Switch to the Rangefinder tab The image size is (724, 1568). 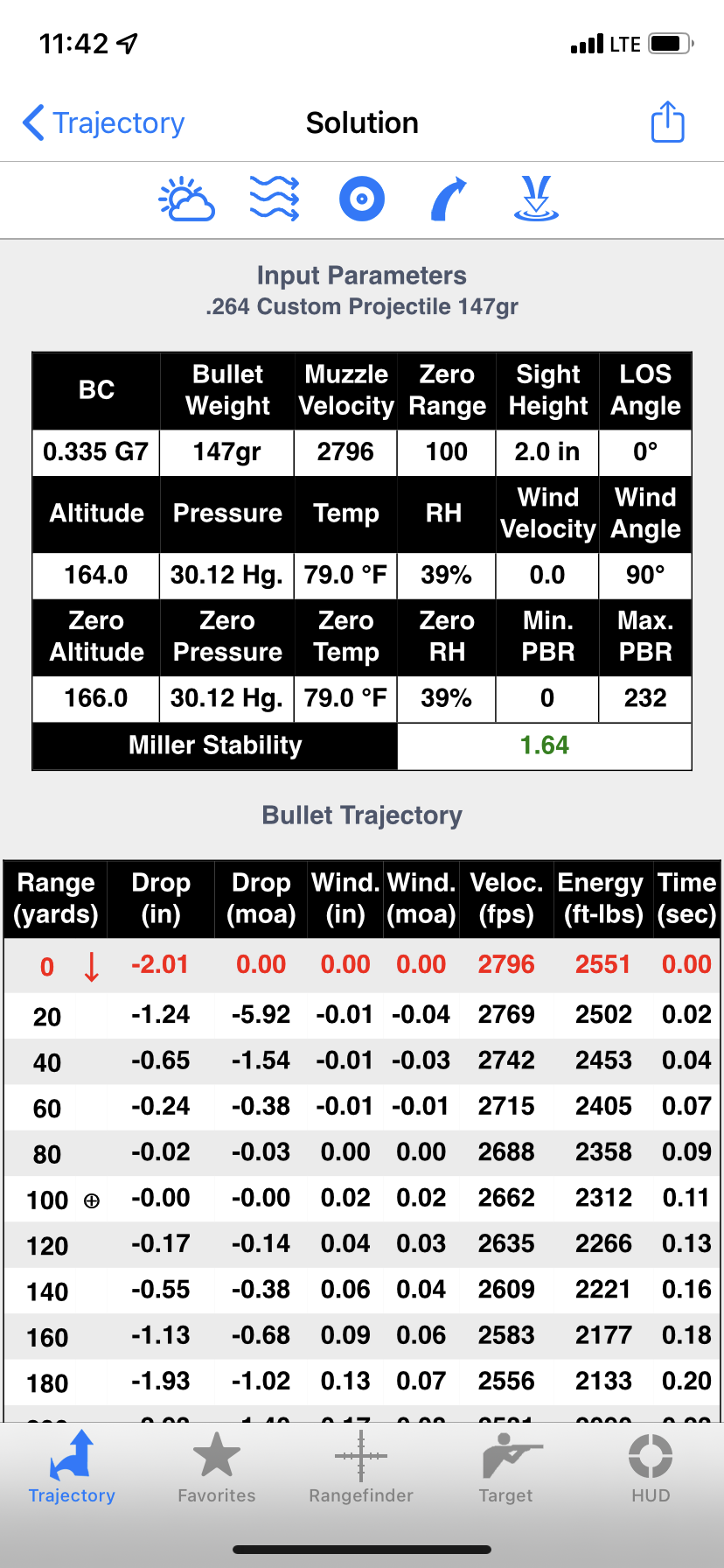point(361,1468)
